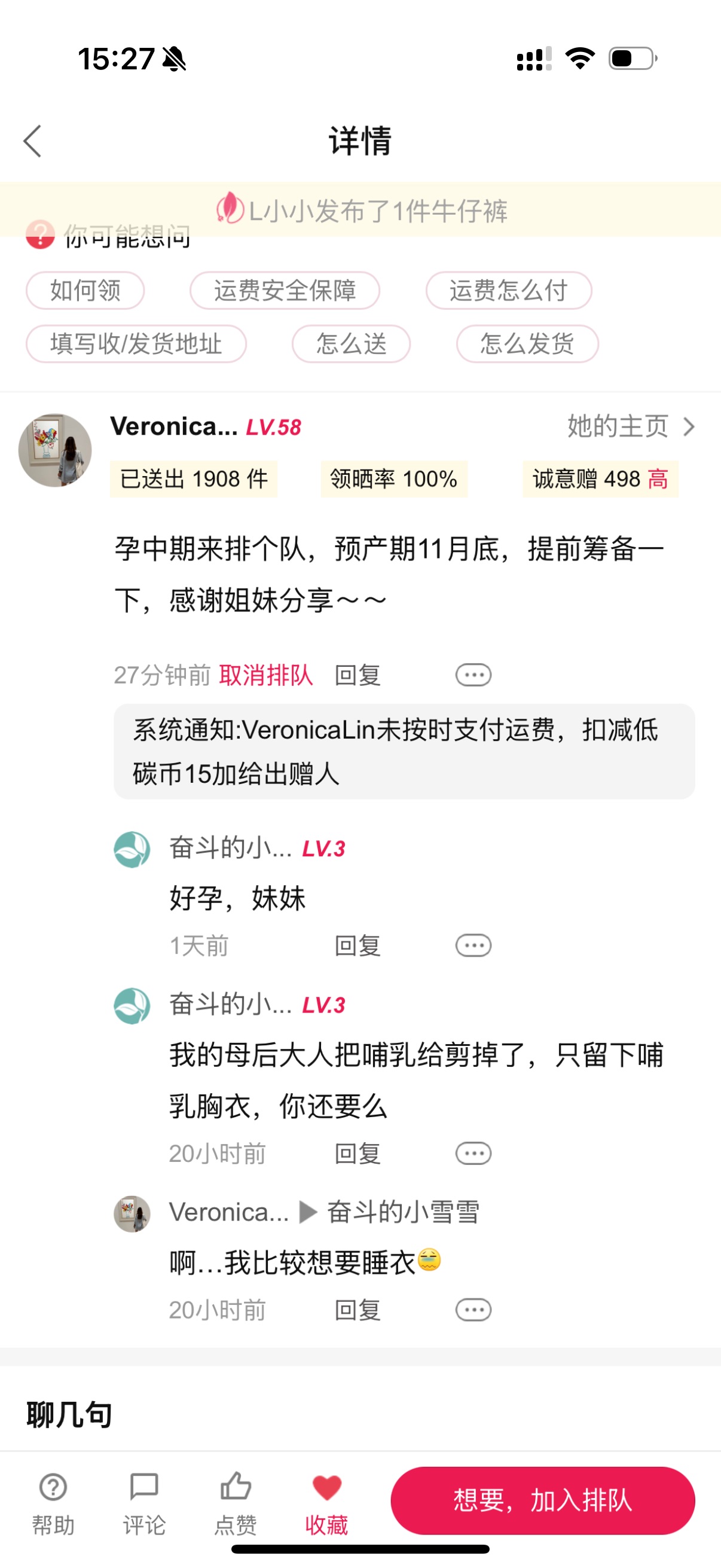Open the 帮助 help button
721x1568 pixels.
click(53, 1503)
